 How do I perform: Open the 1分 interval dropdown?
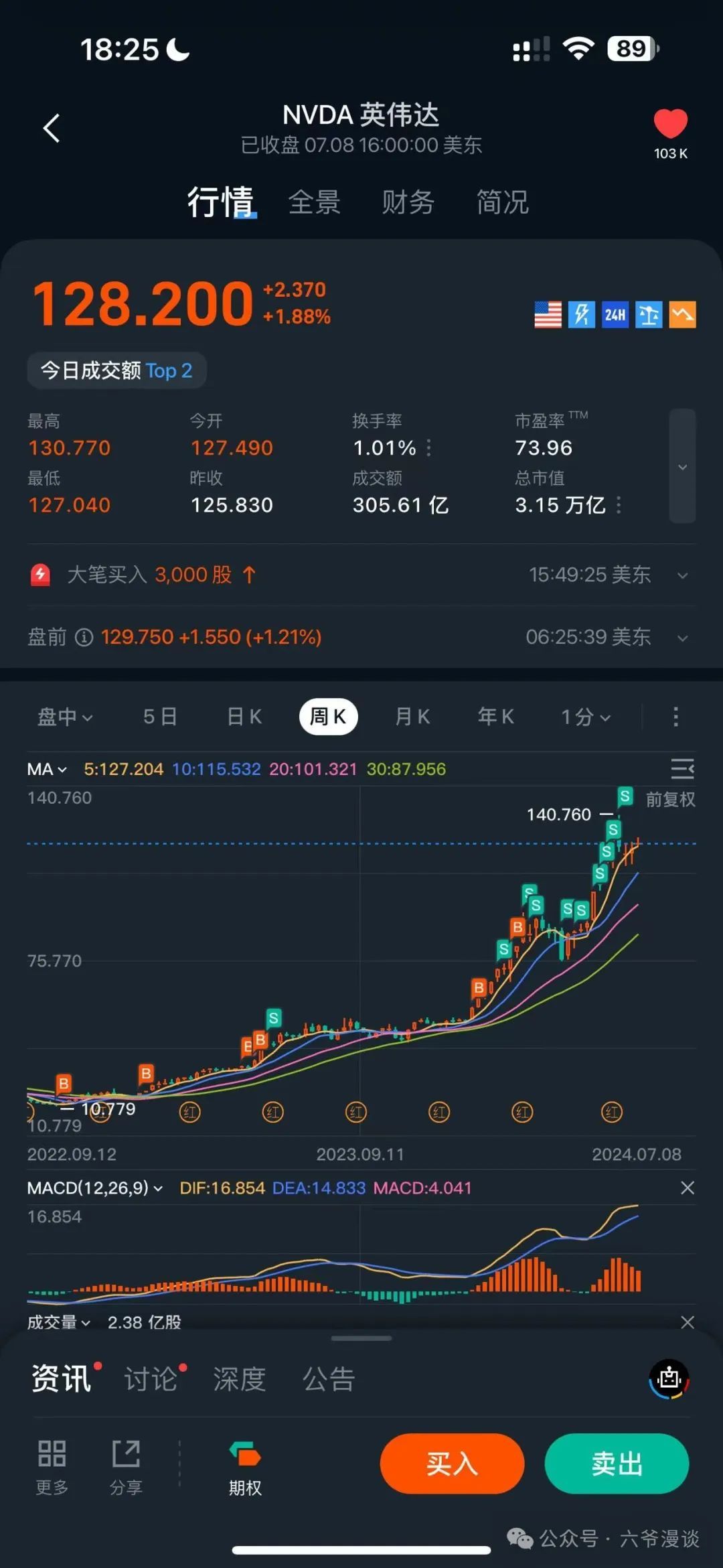click(586, 717)
